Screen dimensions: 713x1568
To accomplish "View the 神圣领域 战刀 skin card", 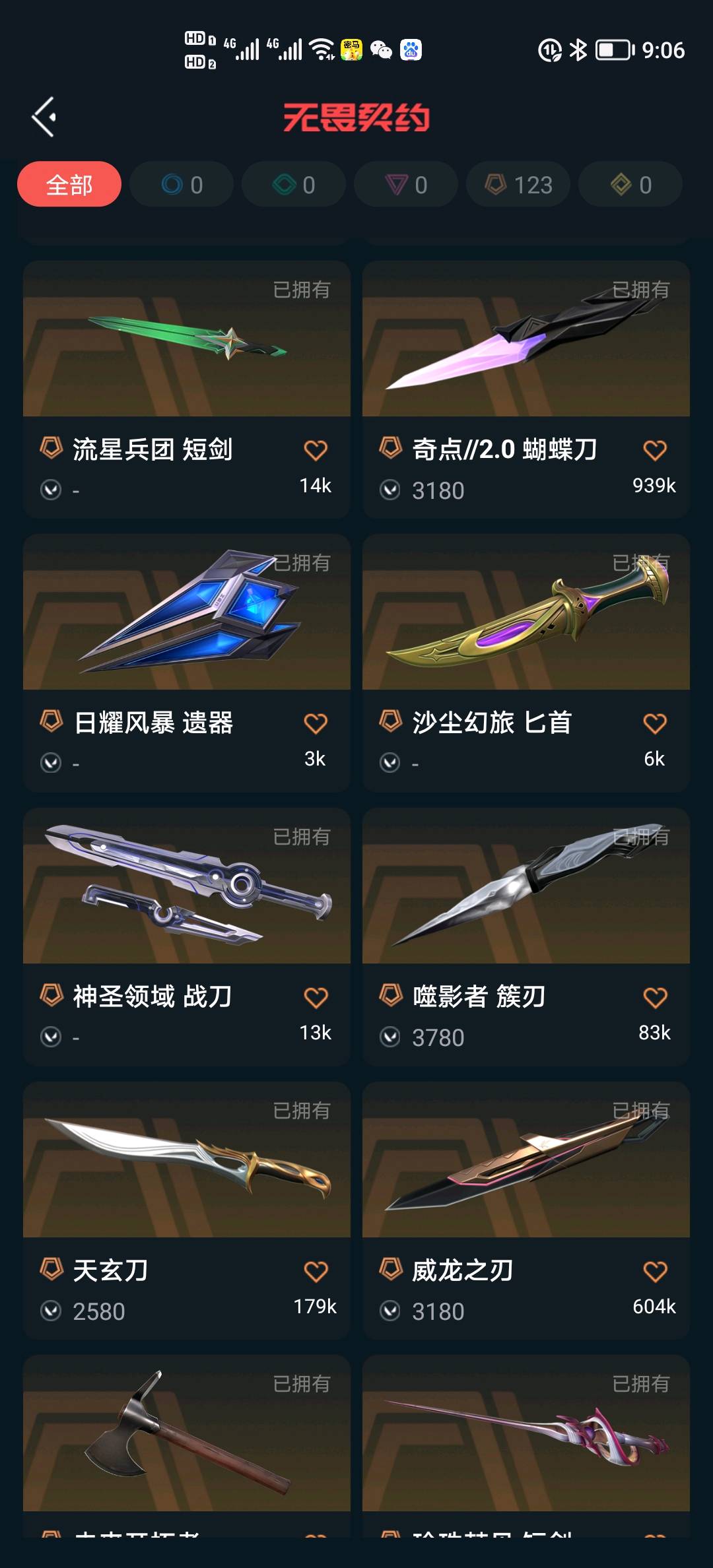I will (x=186, y=888).
